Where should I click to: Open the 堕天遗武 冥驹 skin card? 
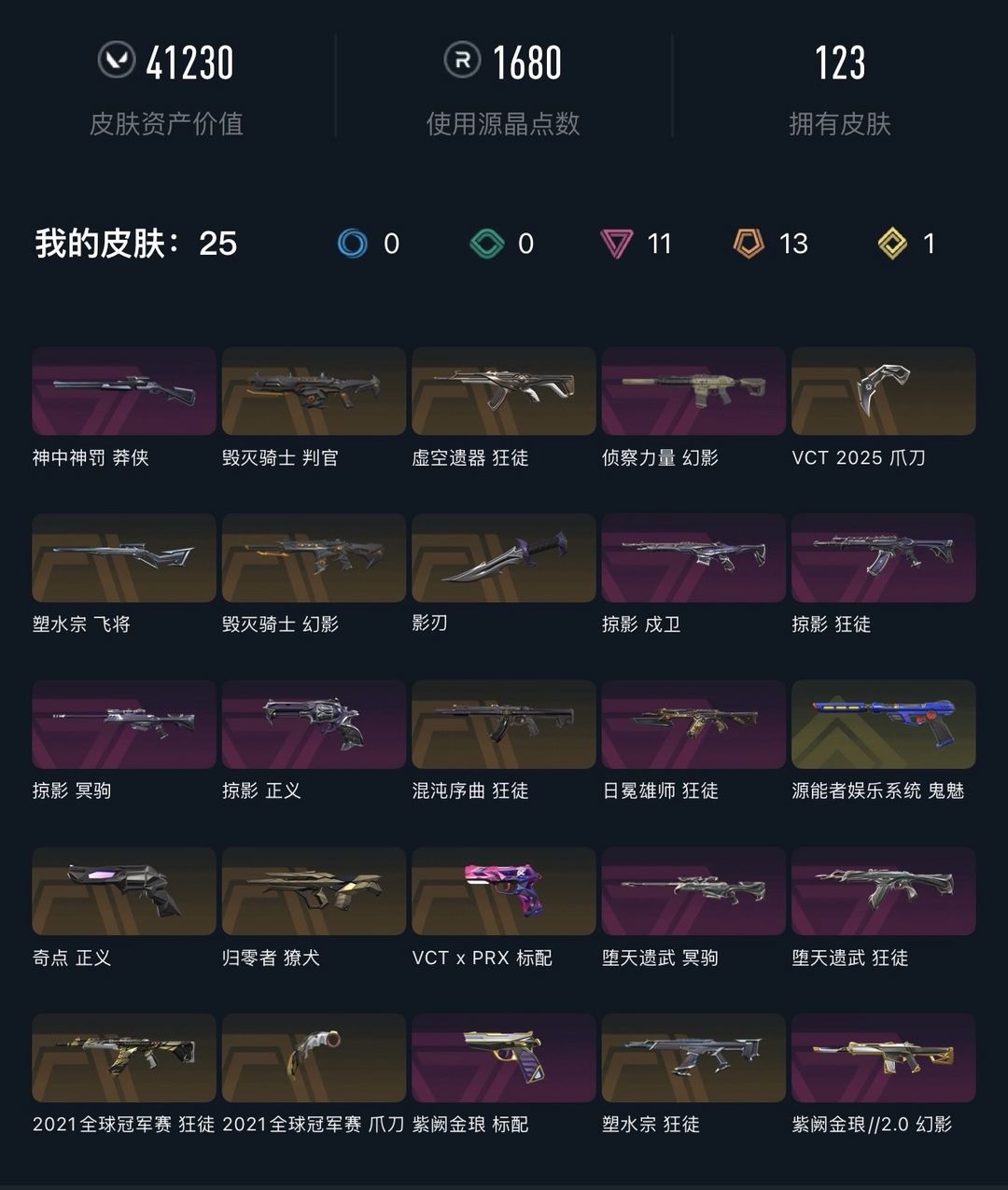693,890
